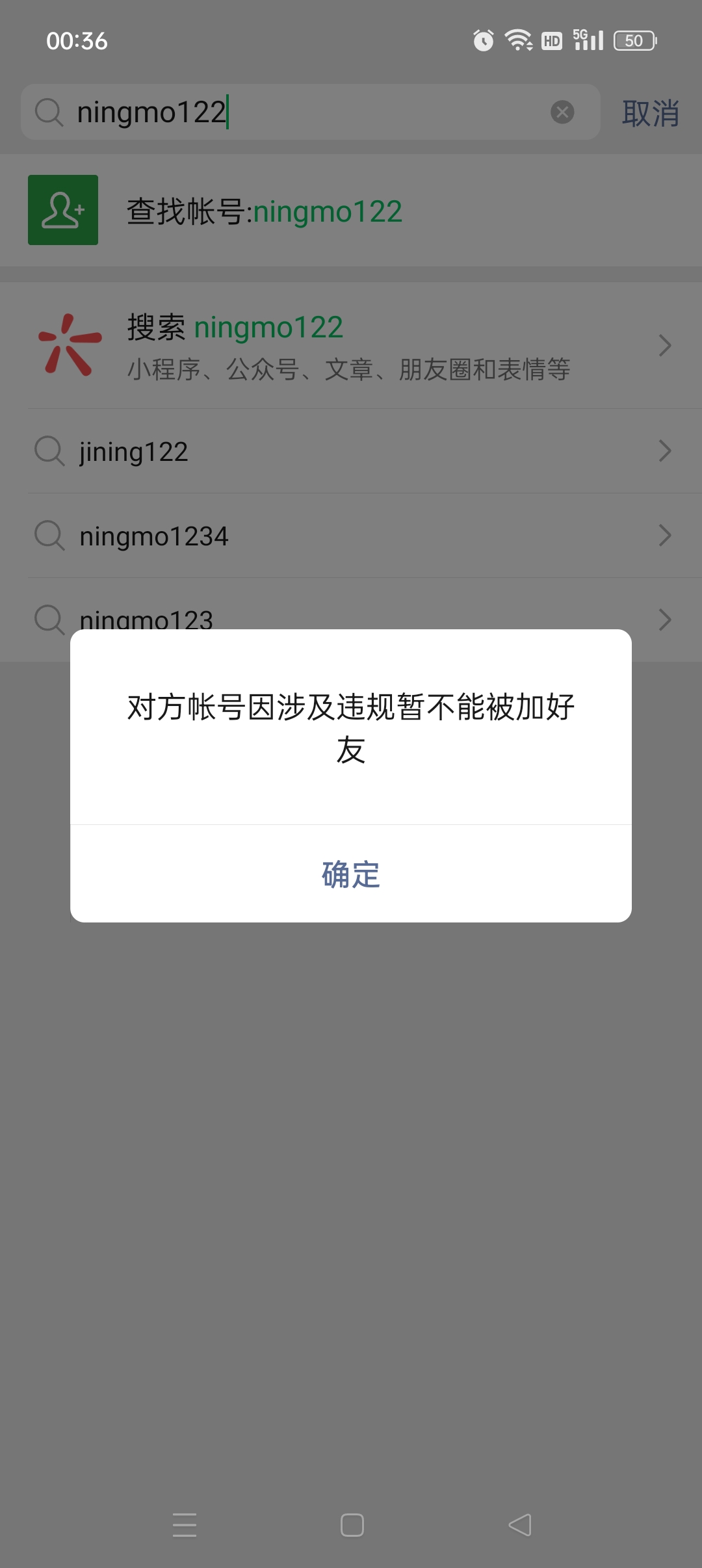Confirm the dialog with 确定
This screenshot has width=702, height=1568.
(351, 874)
